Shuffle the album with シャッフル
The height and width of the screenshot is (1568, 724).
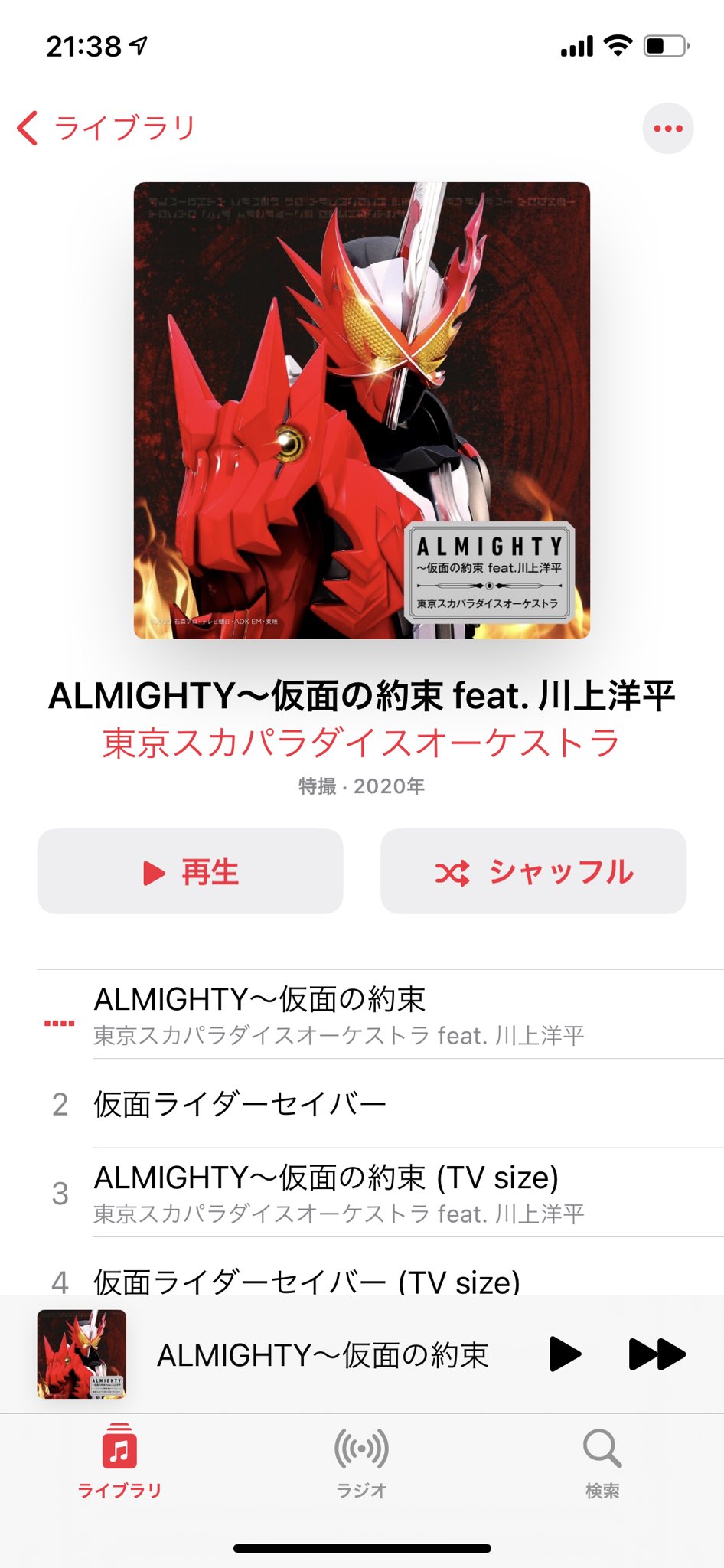coord(533,871)
